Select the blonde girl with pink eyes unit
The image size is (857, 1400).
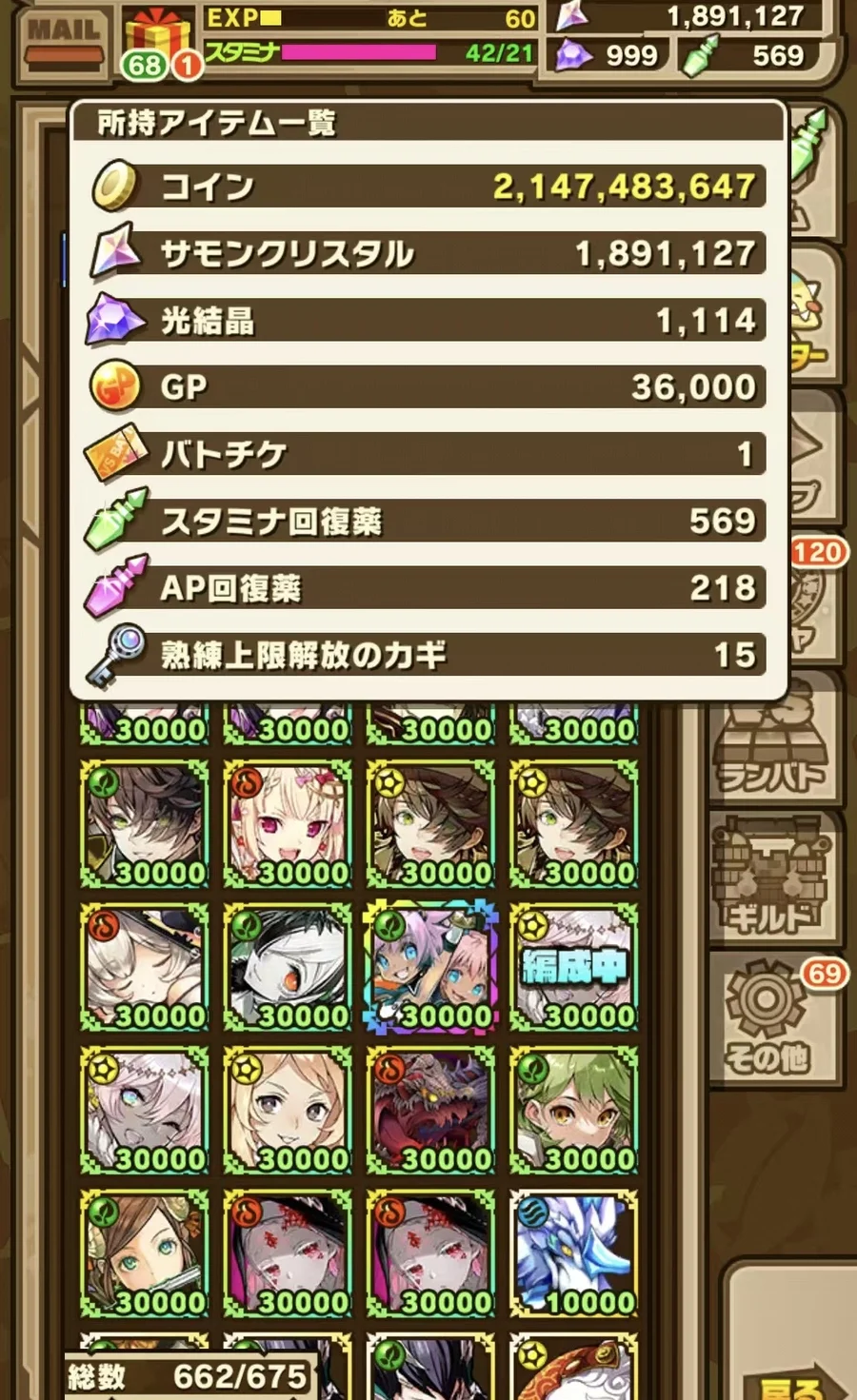pyautogui.click(x=288, y=825)
